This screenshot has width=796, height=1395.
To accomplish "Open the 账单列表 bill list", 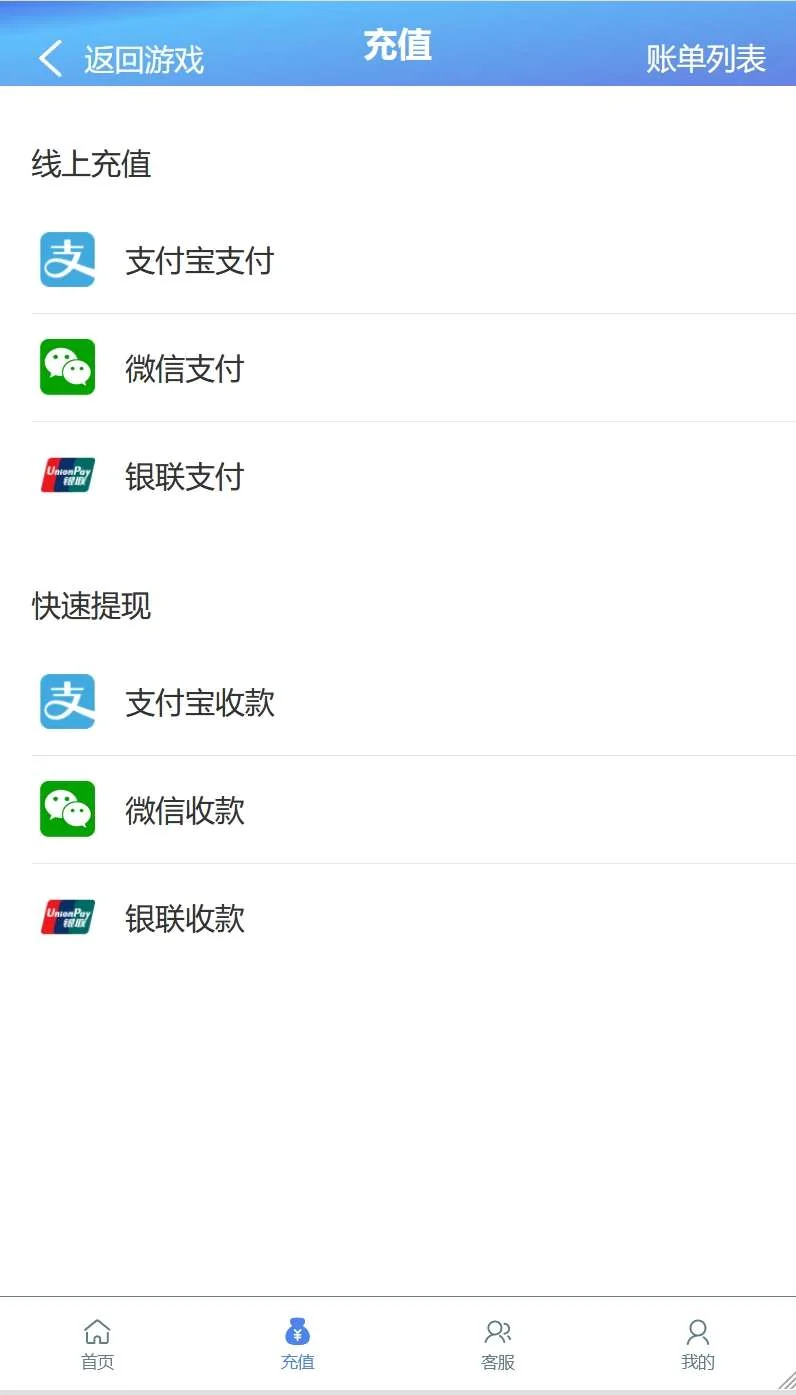I will coord(705,59).
